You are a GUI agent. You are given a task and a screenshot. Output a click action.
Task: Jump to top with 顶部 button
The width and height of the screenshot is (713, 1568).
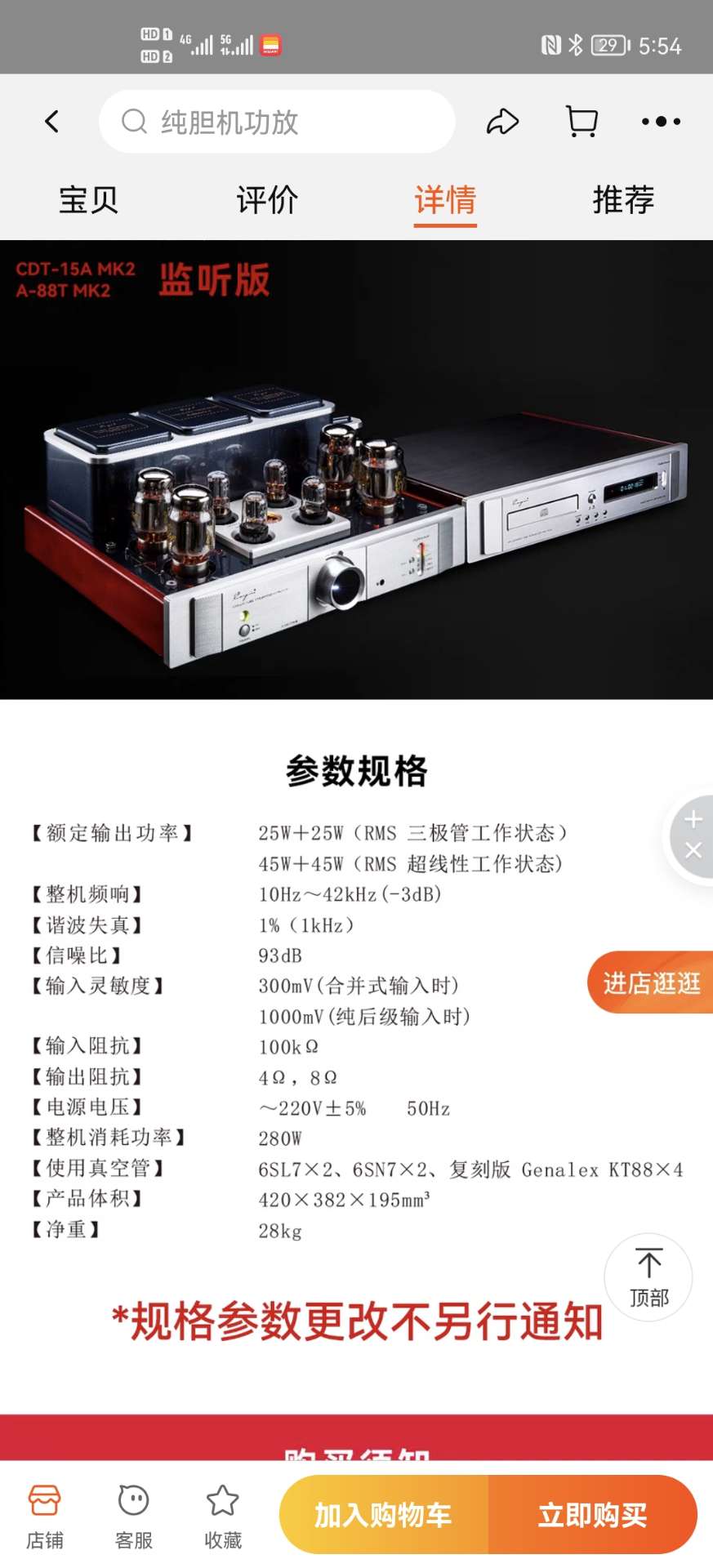coord(648,1276)
